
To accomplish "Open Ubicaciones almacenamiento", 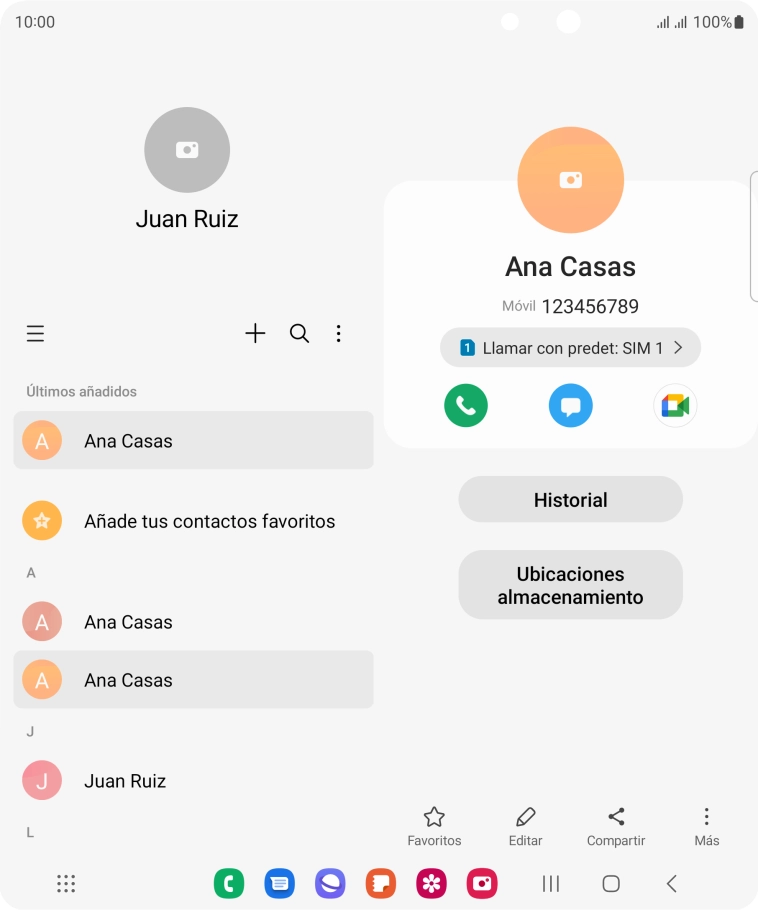I will [570, 586].
